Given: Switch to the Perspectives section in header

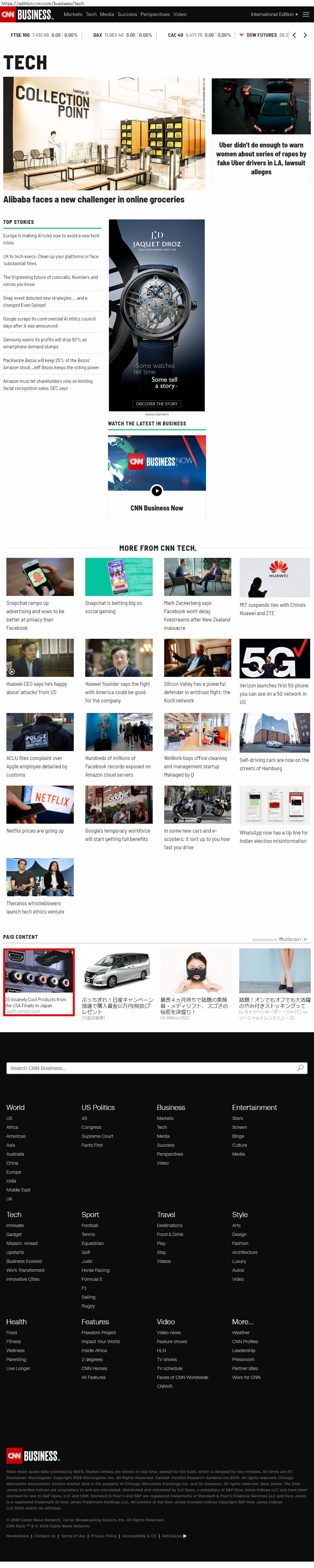Looking at the screenshot, I should point(155,14).
